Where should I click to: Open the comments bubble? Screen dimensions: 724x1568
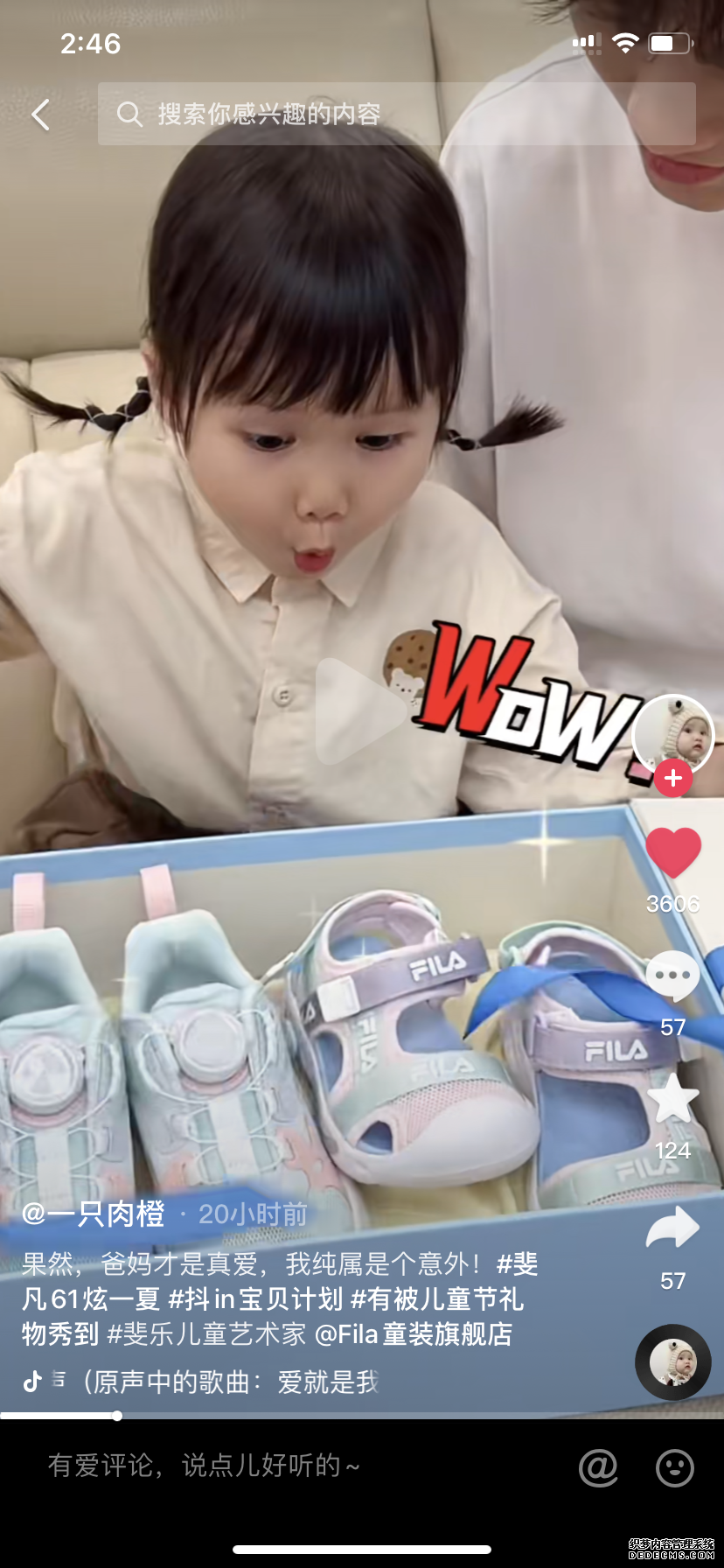[672, 976]
